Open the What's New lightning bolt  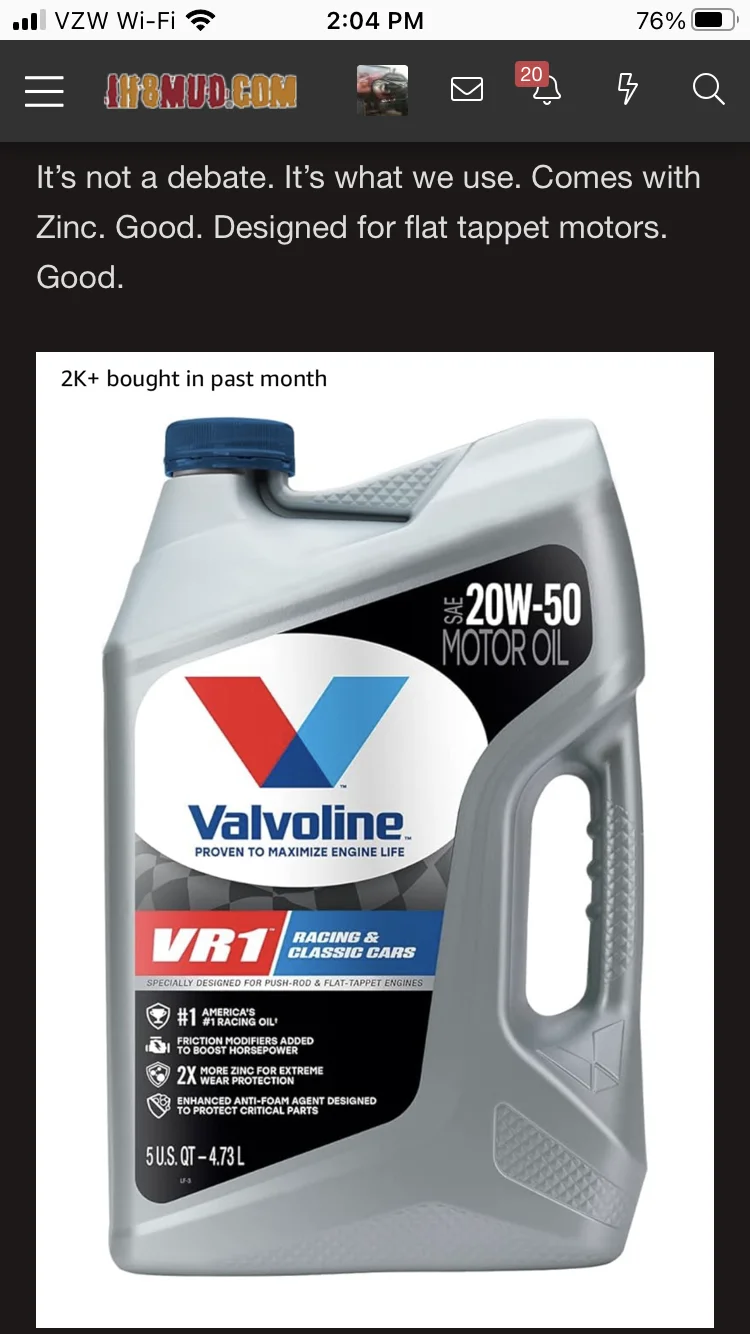click(627, 90)
